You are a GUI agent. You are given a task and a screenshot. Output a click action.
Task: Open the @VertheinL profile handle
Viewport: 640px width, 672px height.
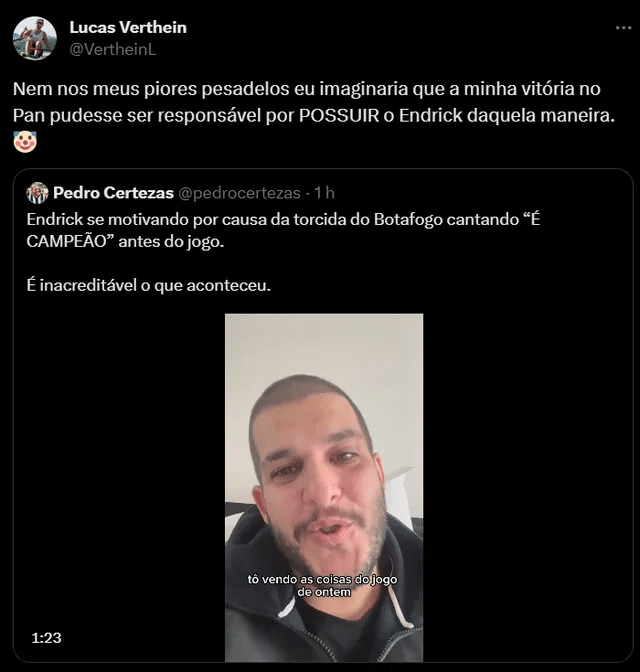113,48
